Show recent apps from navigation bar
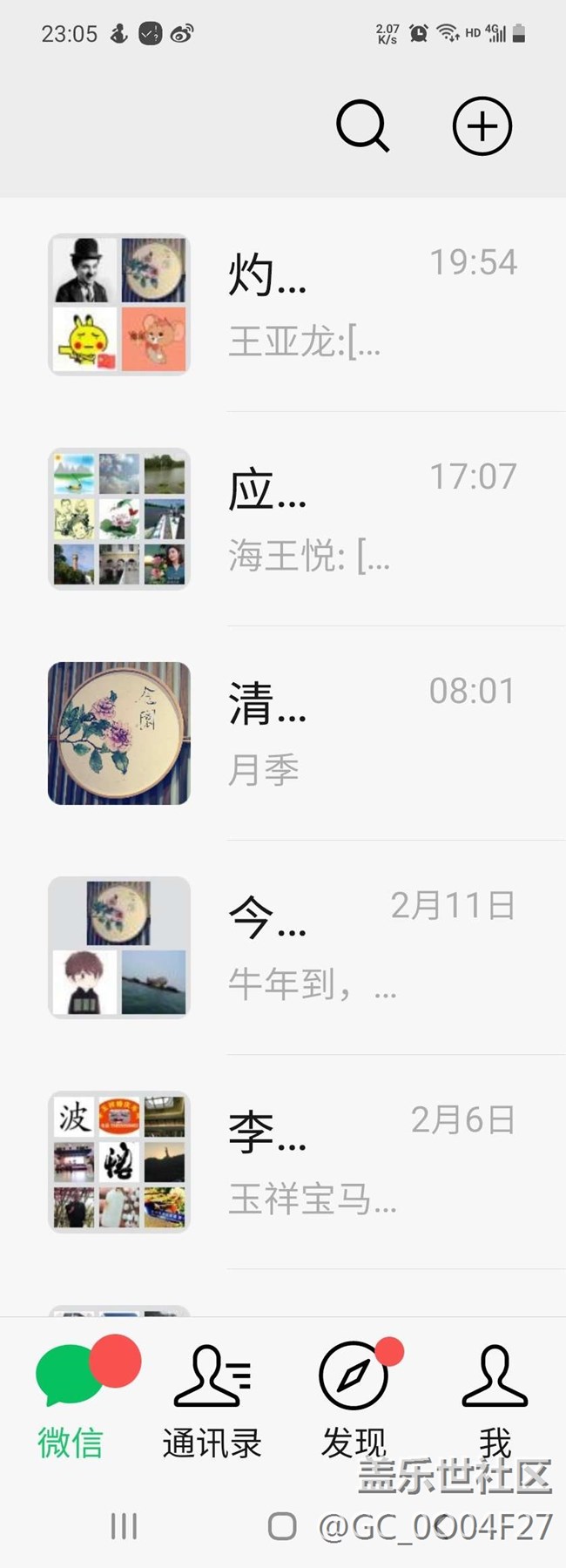The height and width of the screenshot is (1568, 566). click(x=124, y=1525)
